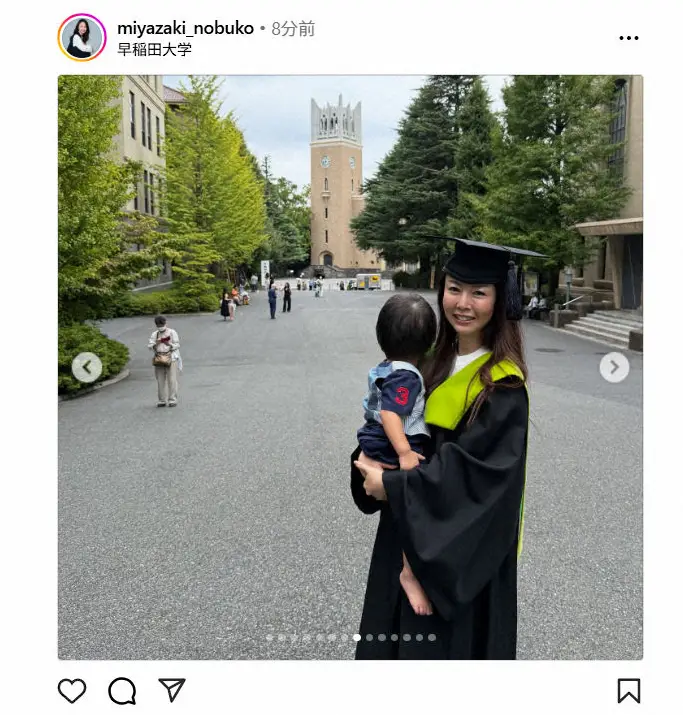Open the miyazaki_nobuko username link
Viewport: 683px width, 715px height.
[185, 28]
